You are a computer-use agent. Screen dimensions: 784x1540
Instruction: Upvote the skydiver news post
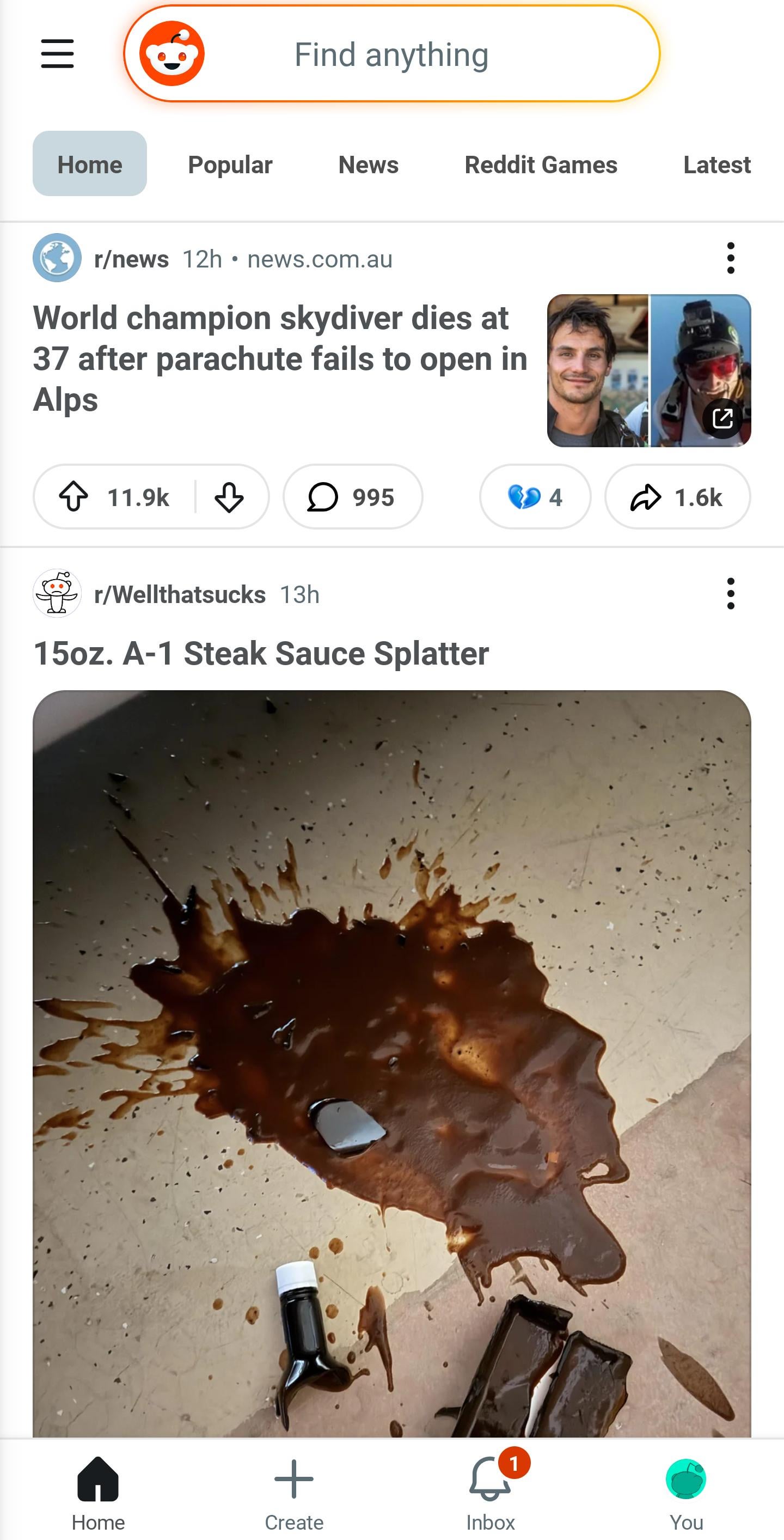(73, 497)
